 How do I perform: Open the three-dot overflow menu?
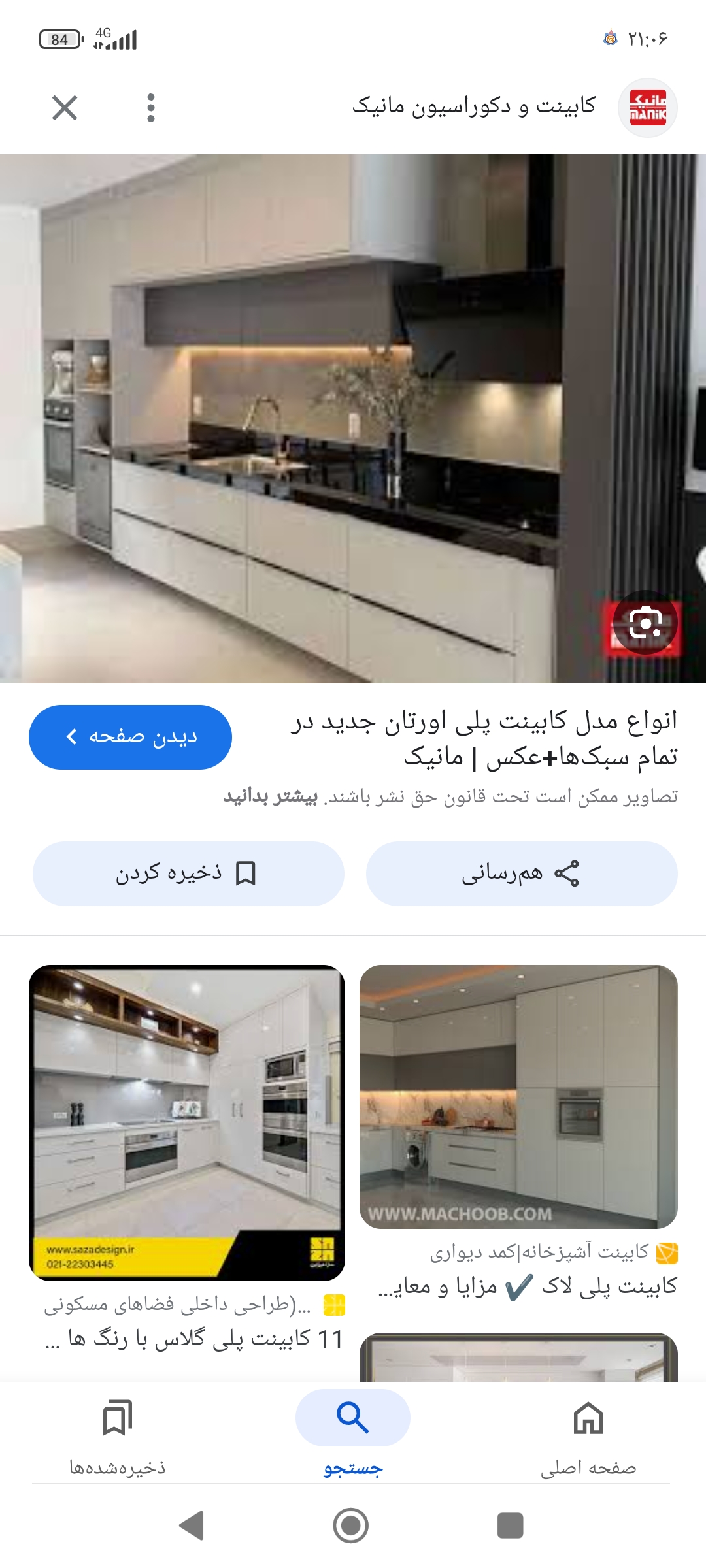click(151, 108)
